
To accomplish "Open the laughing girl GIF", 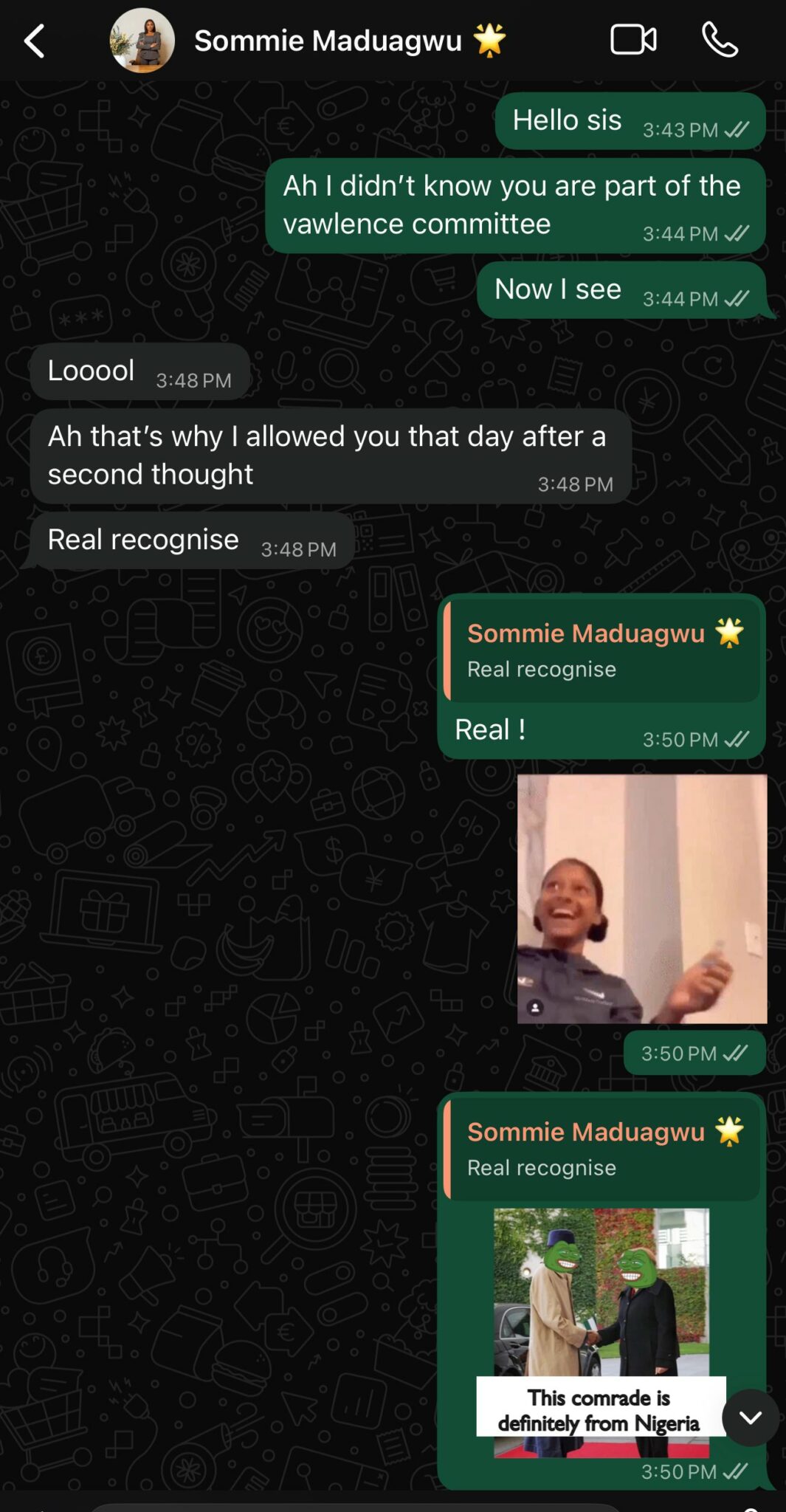I will pos(641,898).
